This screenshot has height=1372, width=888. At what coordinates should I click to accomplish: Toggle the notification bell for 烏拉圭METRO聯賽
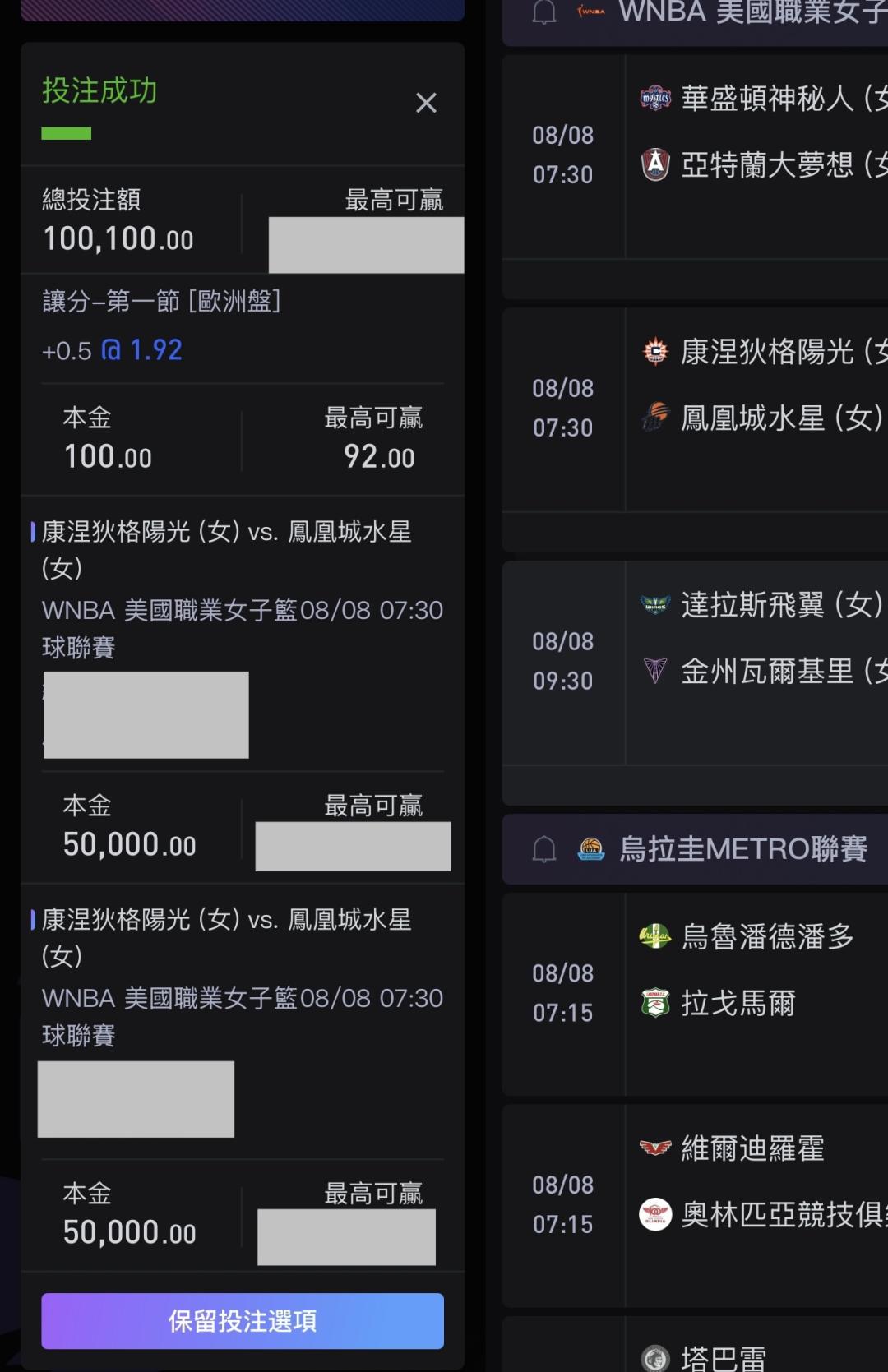(x=544, y=849)
